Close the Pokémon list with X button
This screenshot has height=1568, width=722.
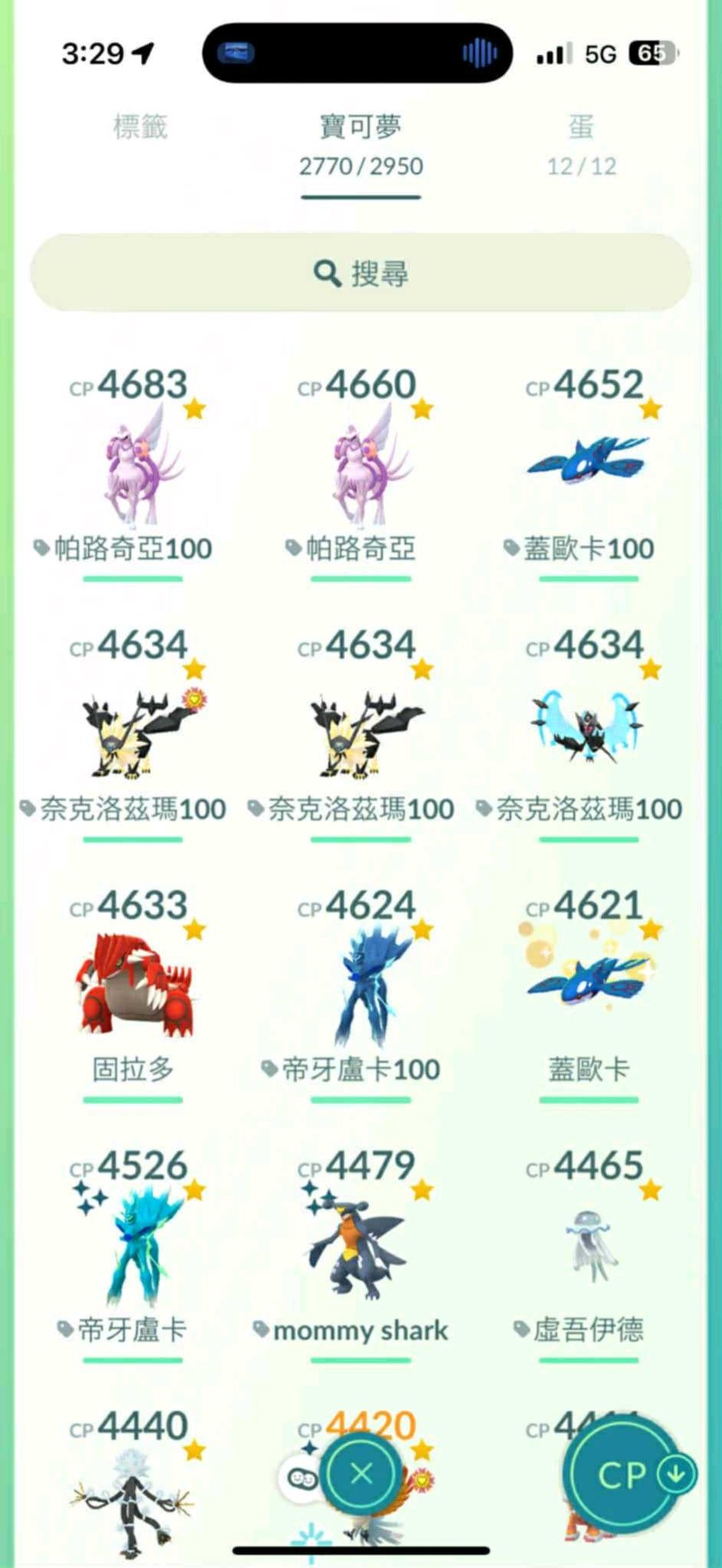(x=362, y=1473)
